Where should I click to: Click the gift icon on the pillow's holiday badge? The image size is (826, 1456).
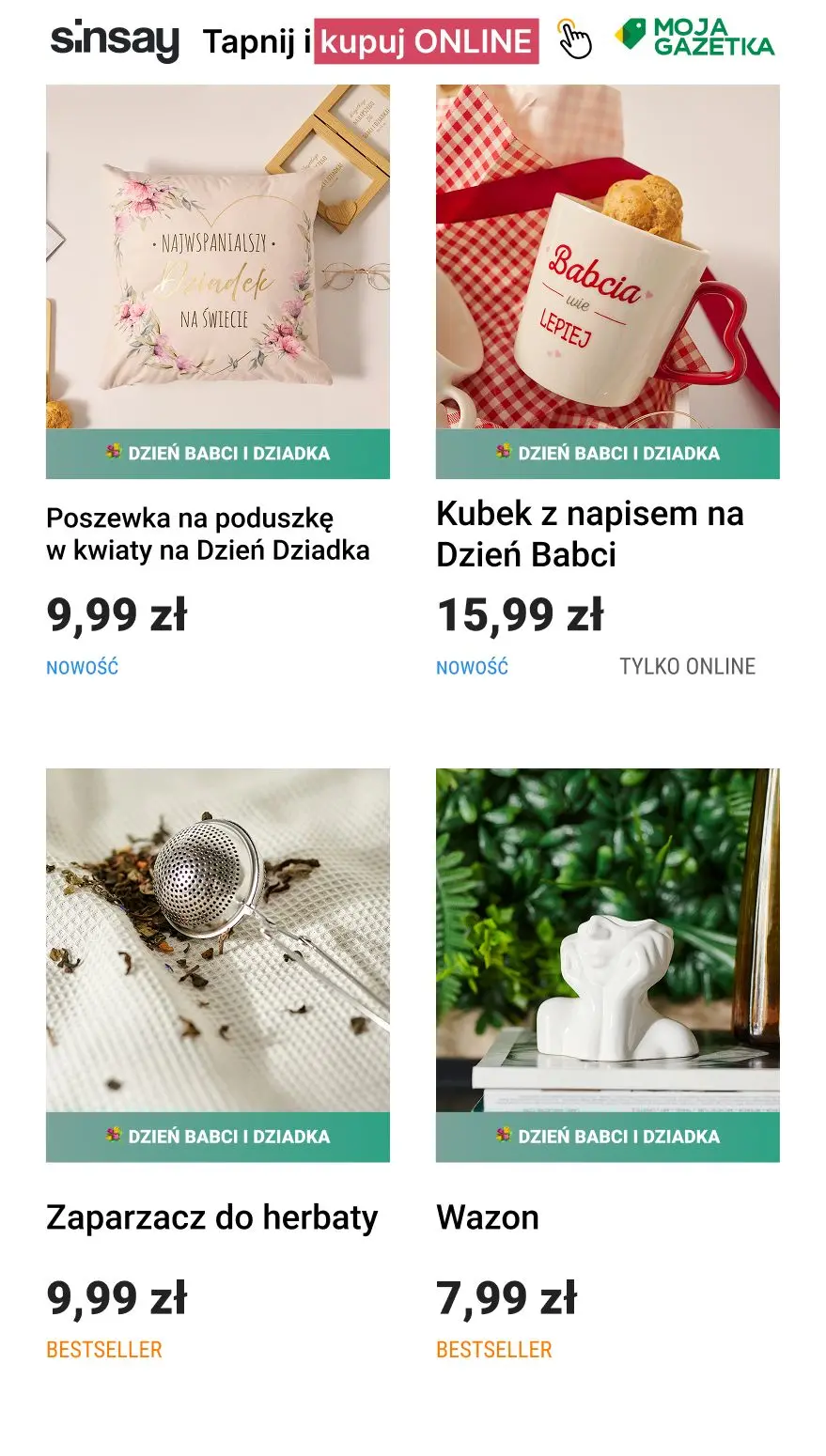click(x=112, y=453)
